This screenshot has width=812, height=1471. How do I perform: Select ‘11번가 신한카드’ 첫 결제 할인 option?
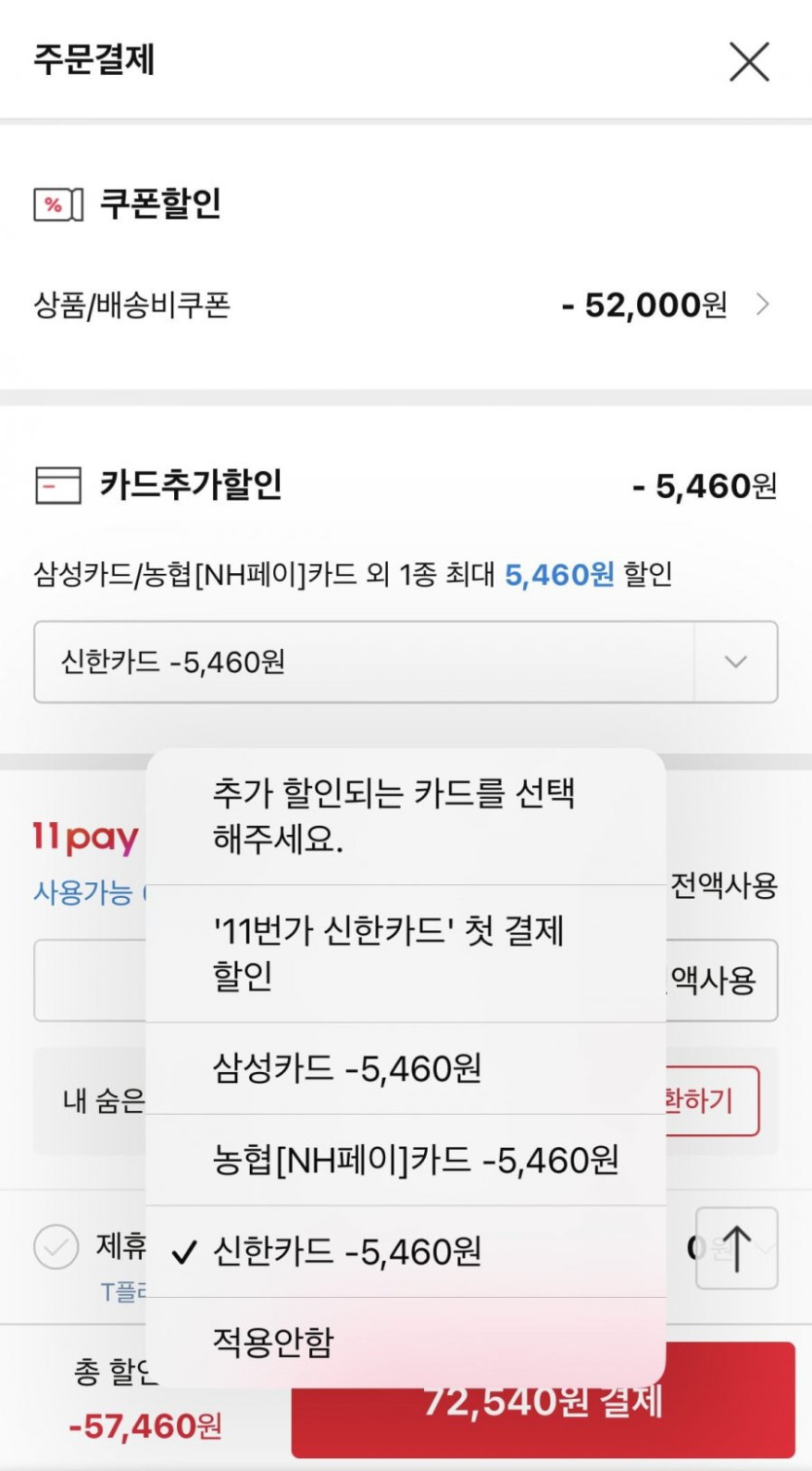point(406,953)
